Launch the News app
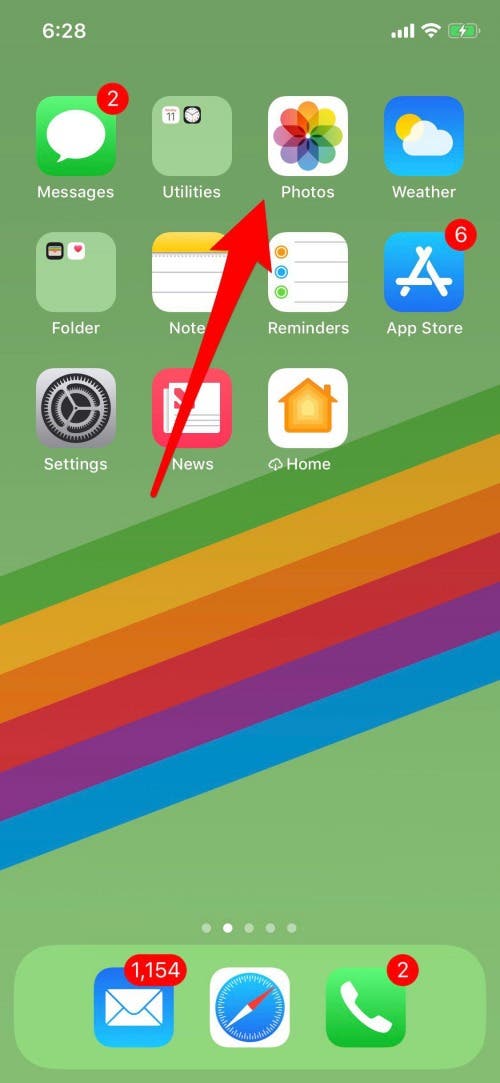500x1083 pixels. coord(192,408)
